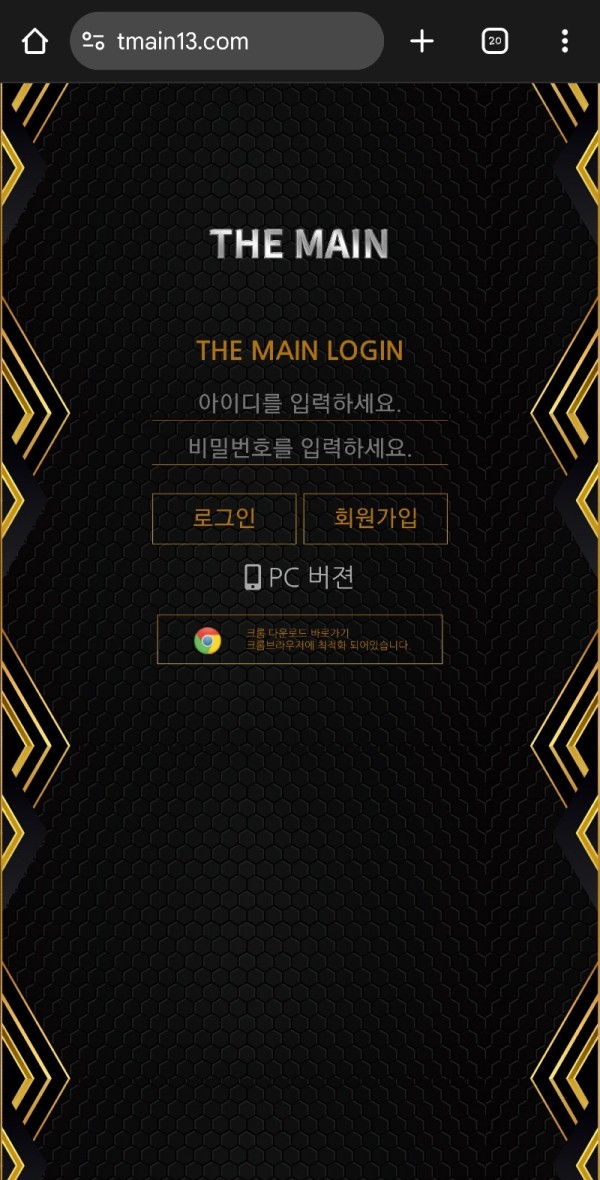Tap the 회원가입 (sign up) button

tap(375, 518)
